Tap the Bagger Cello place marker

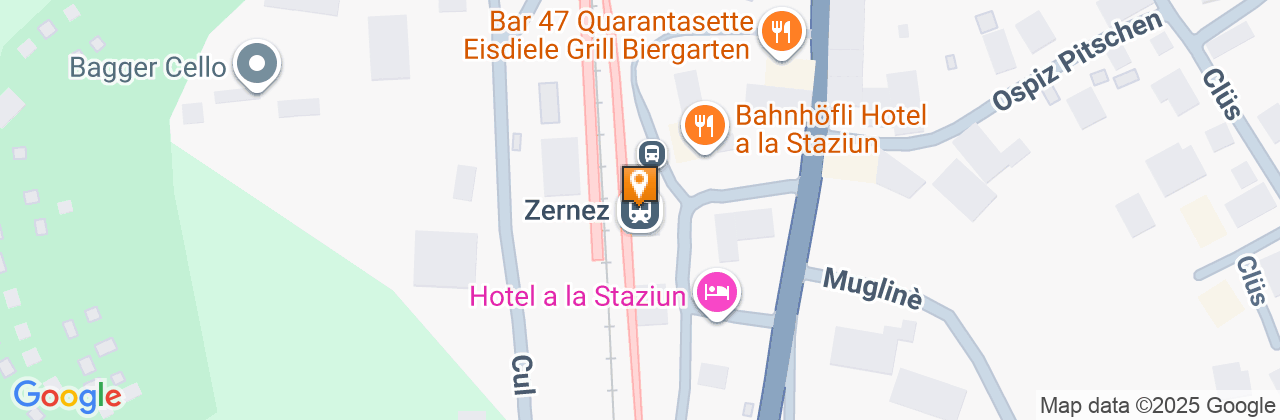[x=257, y=65]
